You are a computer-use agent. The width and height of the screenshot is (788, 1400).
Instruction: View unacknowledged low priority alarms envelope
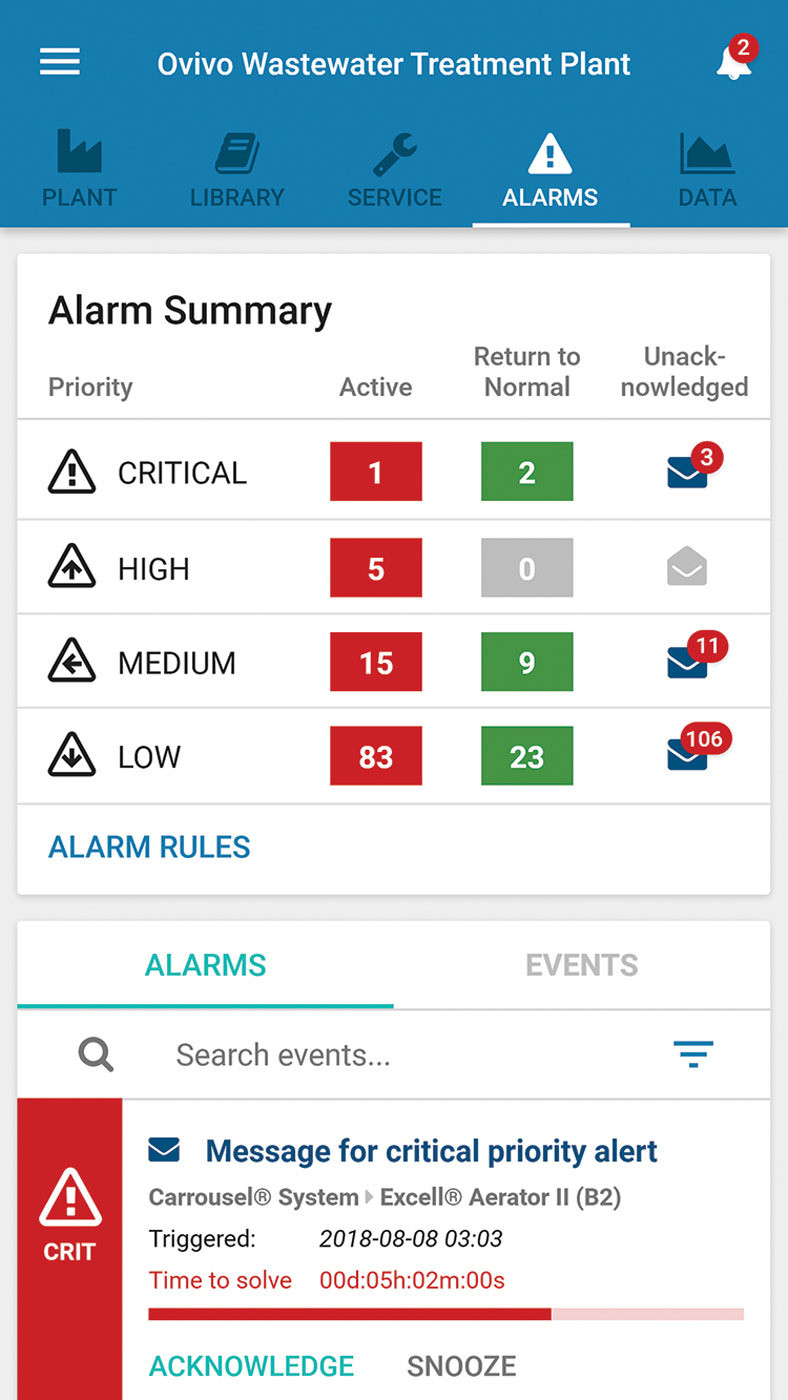coord(688,755)
